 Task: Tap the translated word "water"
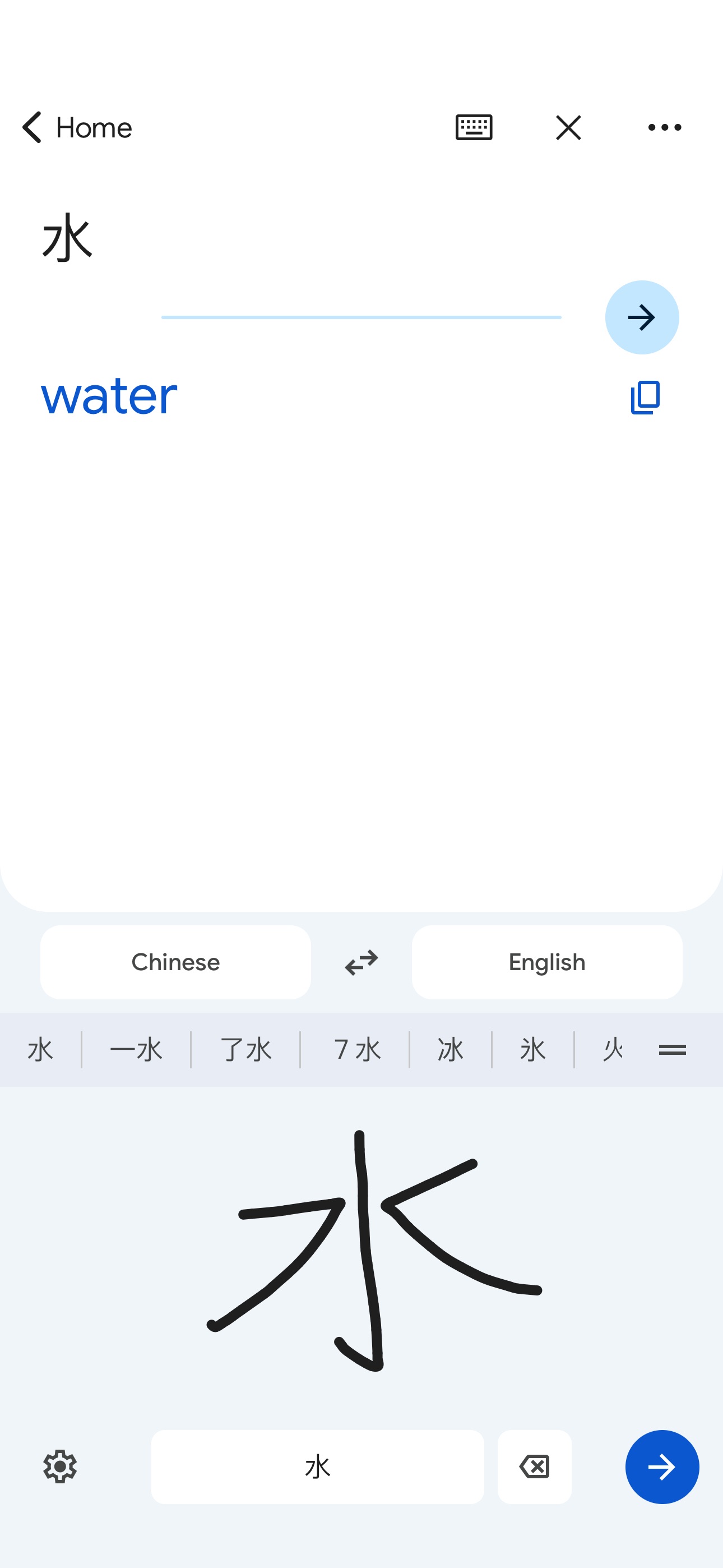(x=108, y=397)
